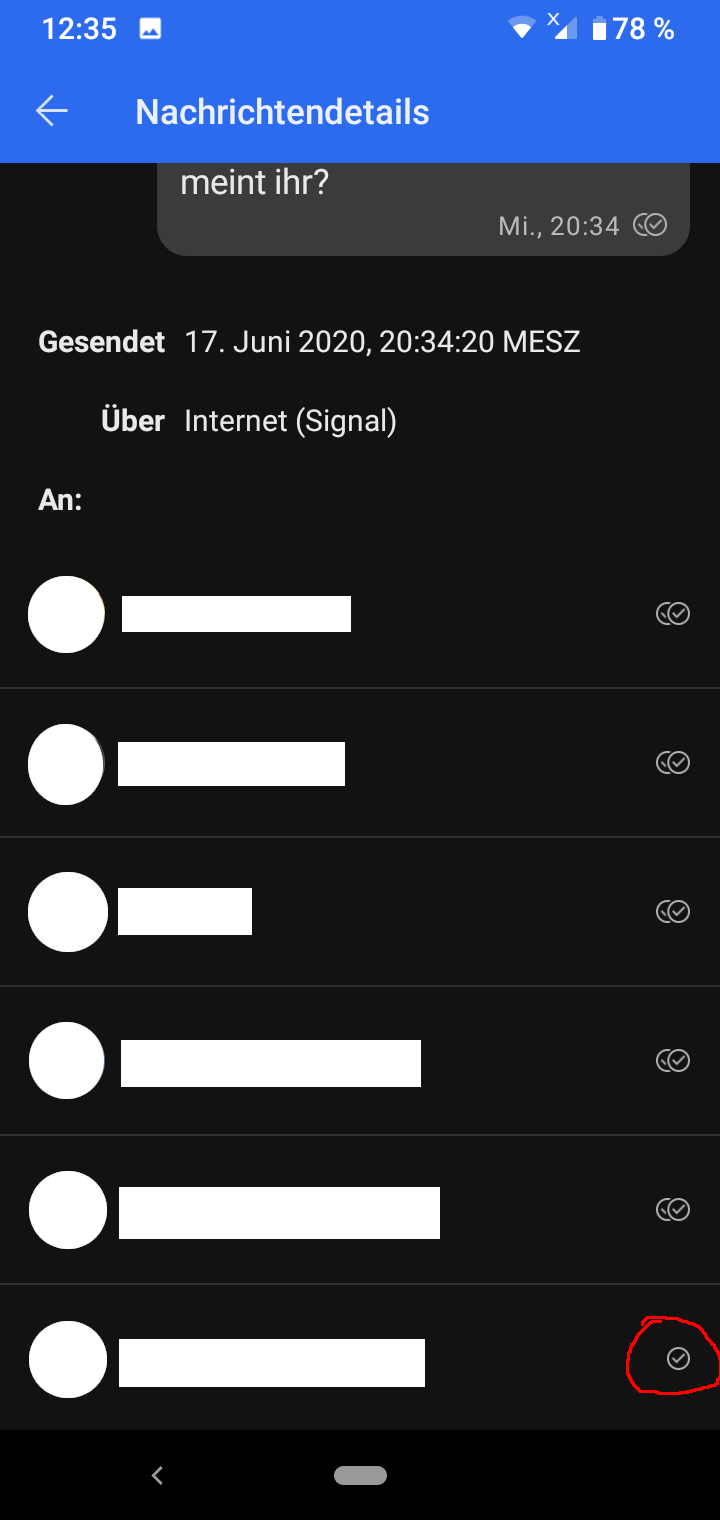Select the 'Internet (Signal)' value next to Über
720x1520 pixels.
pos(290,421)
